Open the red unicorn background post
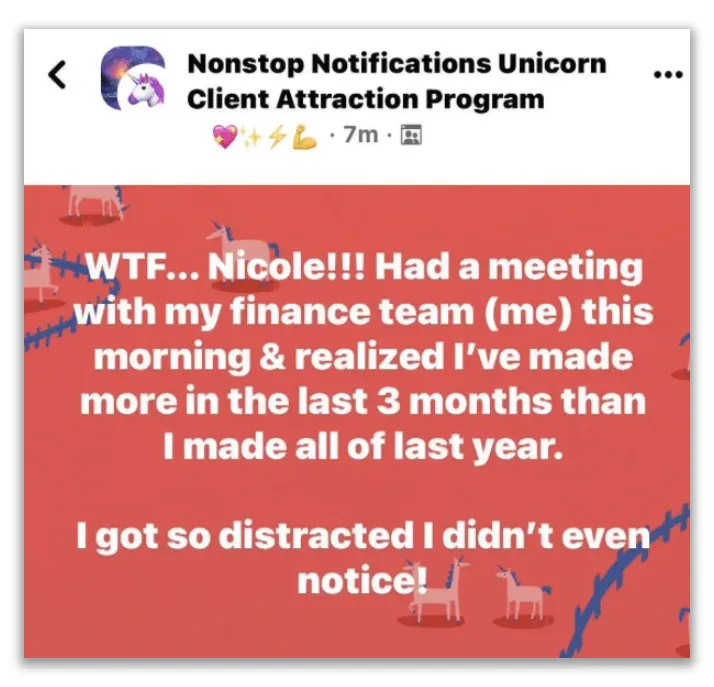714x687 pixels. click(357, 420)
